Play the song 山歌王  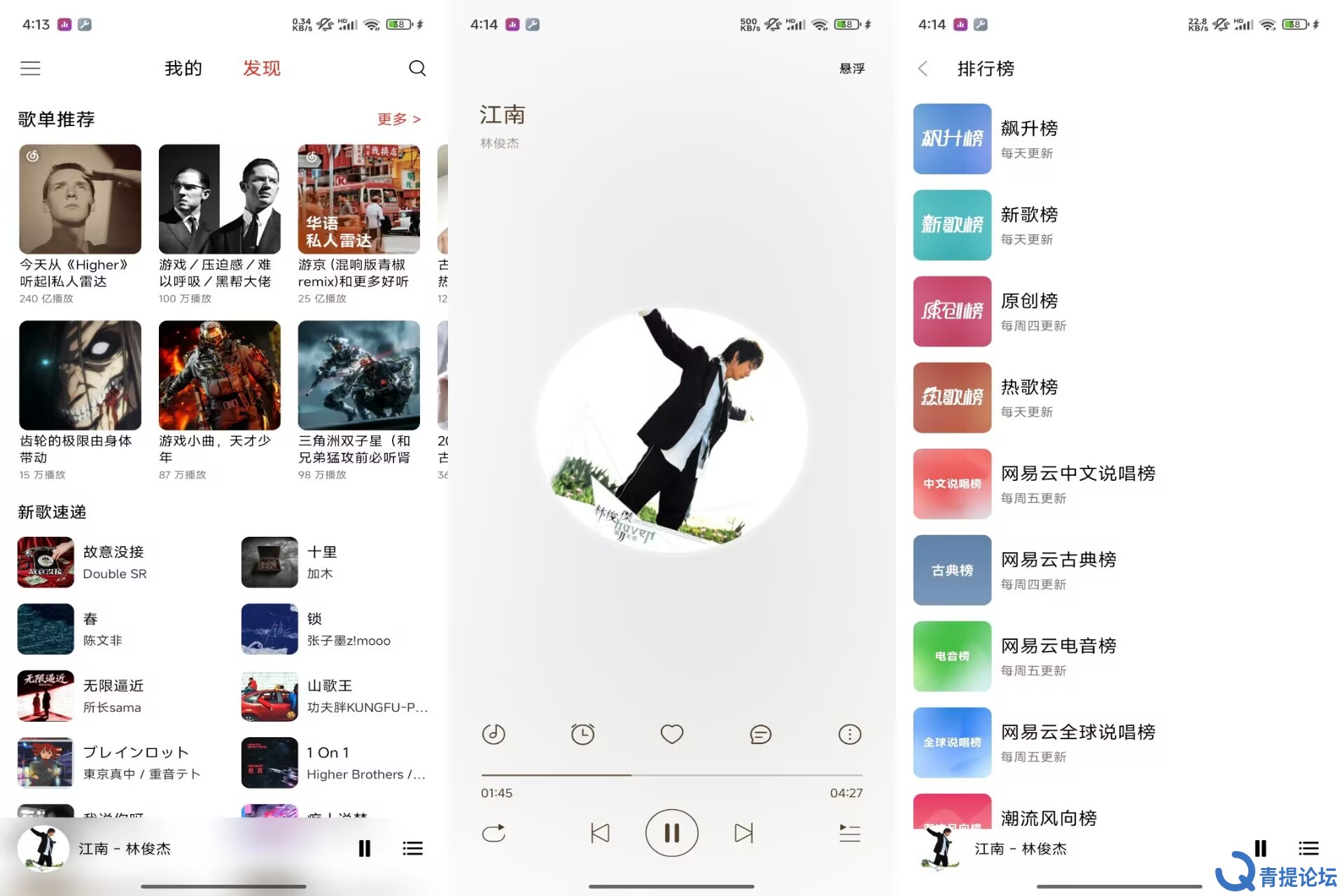tap(329, 696)
